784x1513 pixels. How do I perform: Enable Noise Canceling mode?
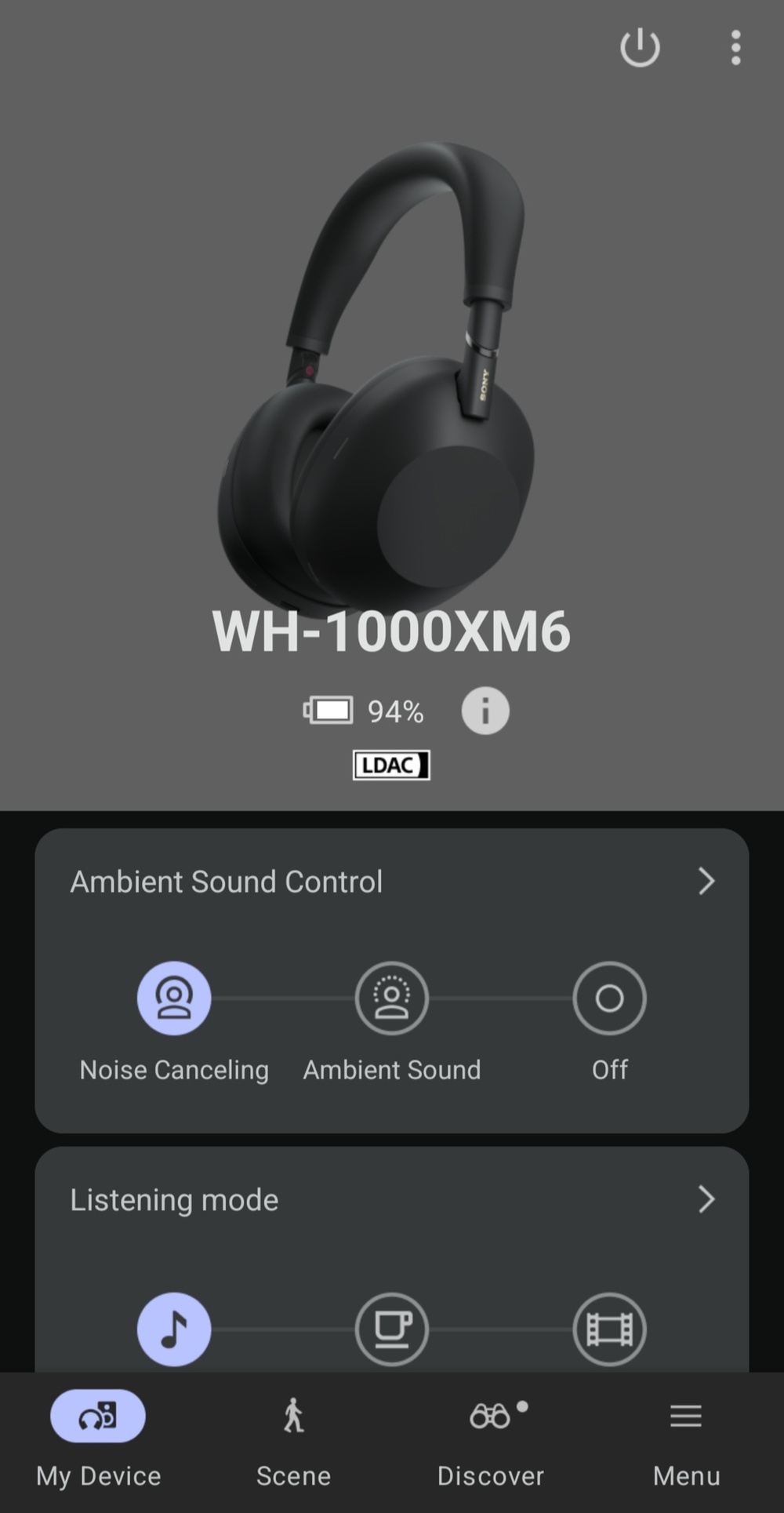[174, 998]
